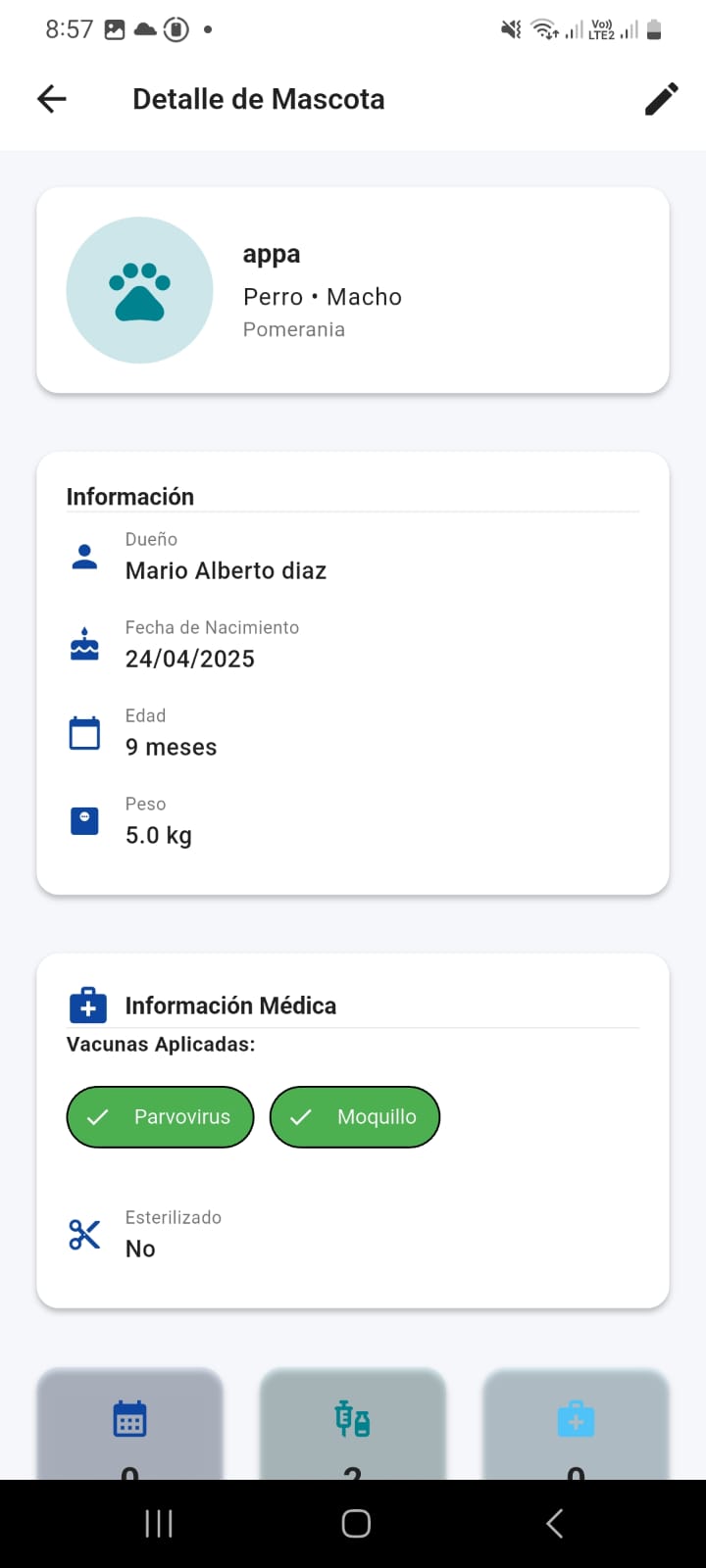Tap the edit pencil icon

point(661,98)
